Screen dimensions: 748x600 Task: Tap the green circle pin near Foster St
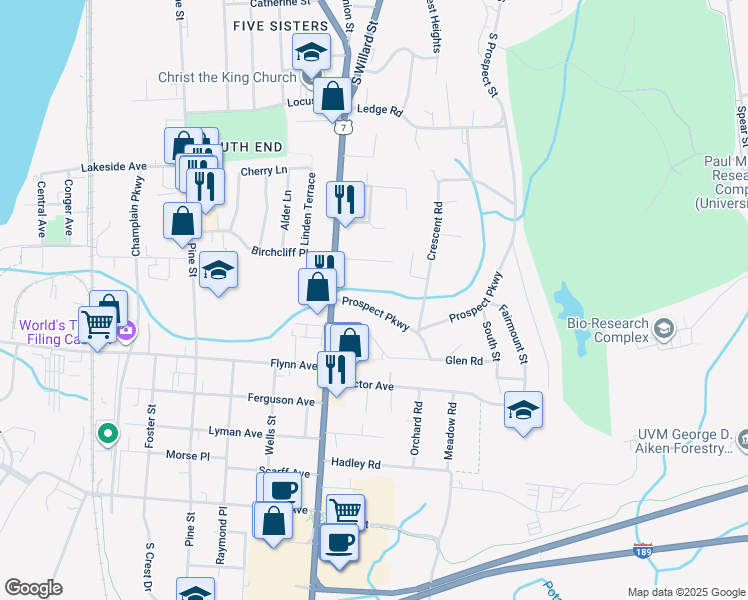coord(108,434)
